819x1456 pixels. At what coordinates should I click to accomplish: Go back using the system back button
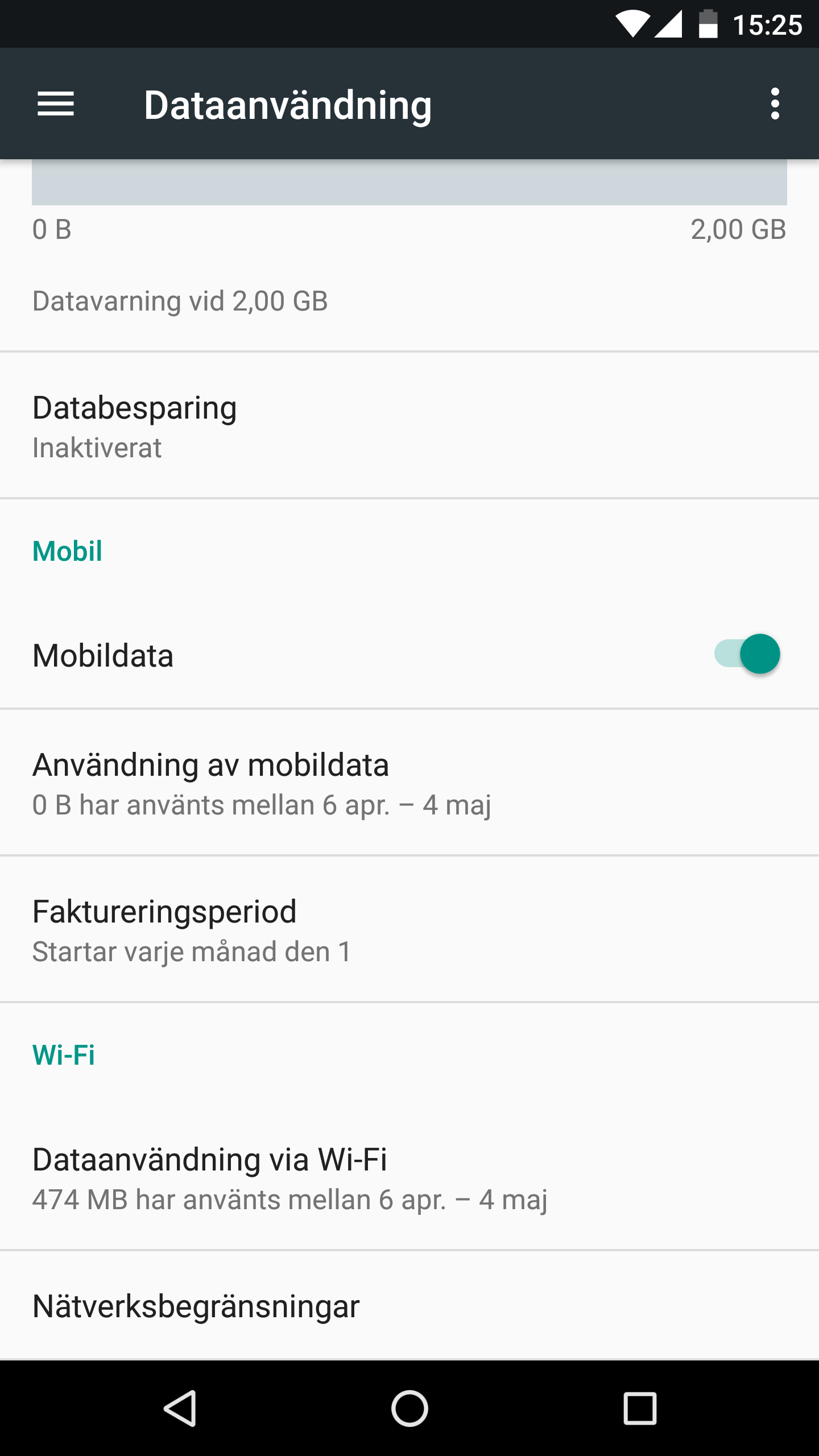coord(181,1408)
